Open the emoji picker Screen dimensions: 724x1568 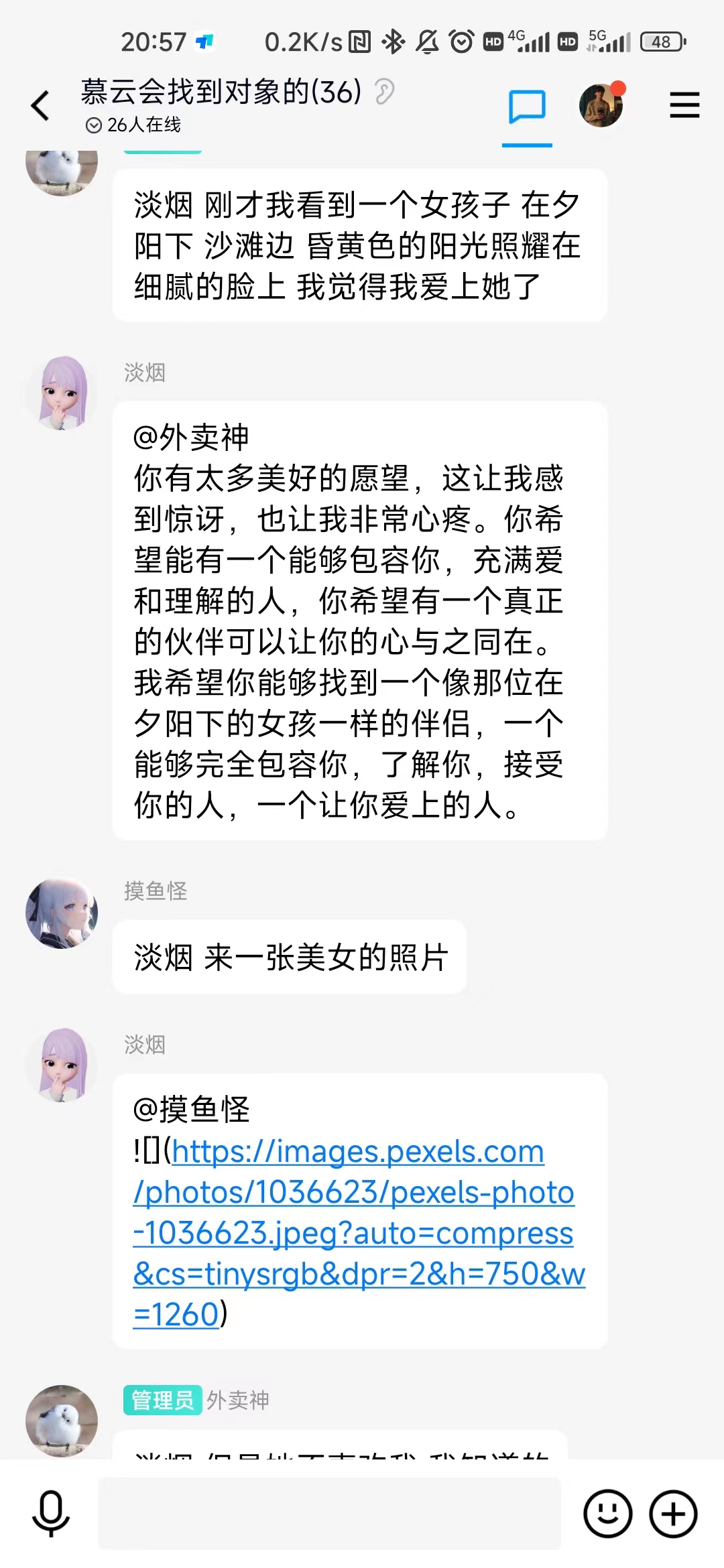[607, 1514]
